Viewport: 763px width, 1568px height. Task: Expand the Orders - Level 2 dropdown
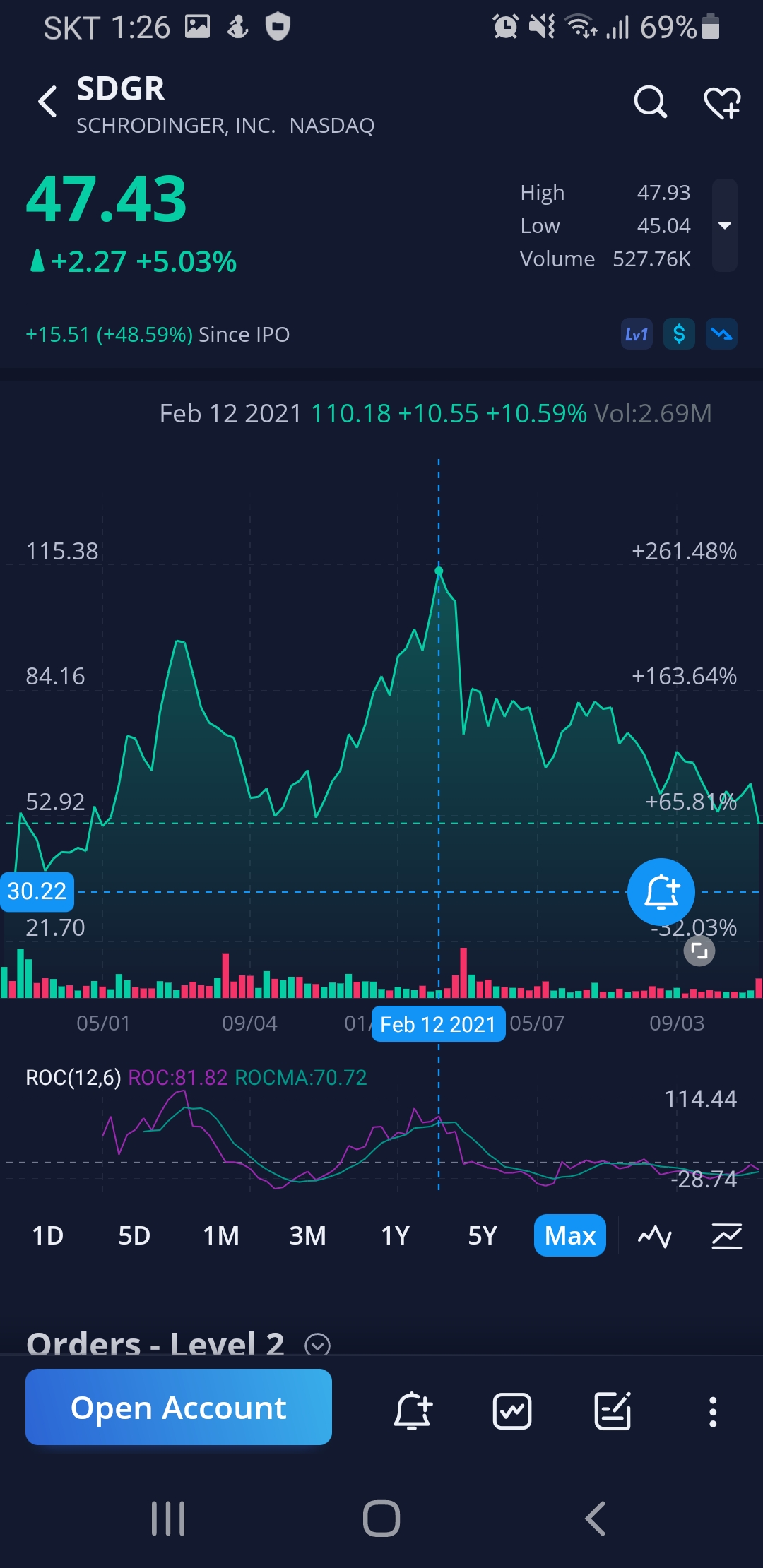pyautogui.click(x=317, y=1345)
